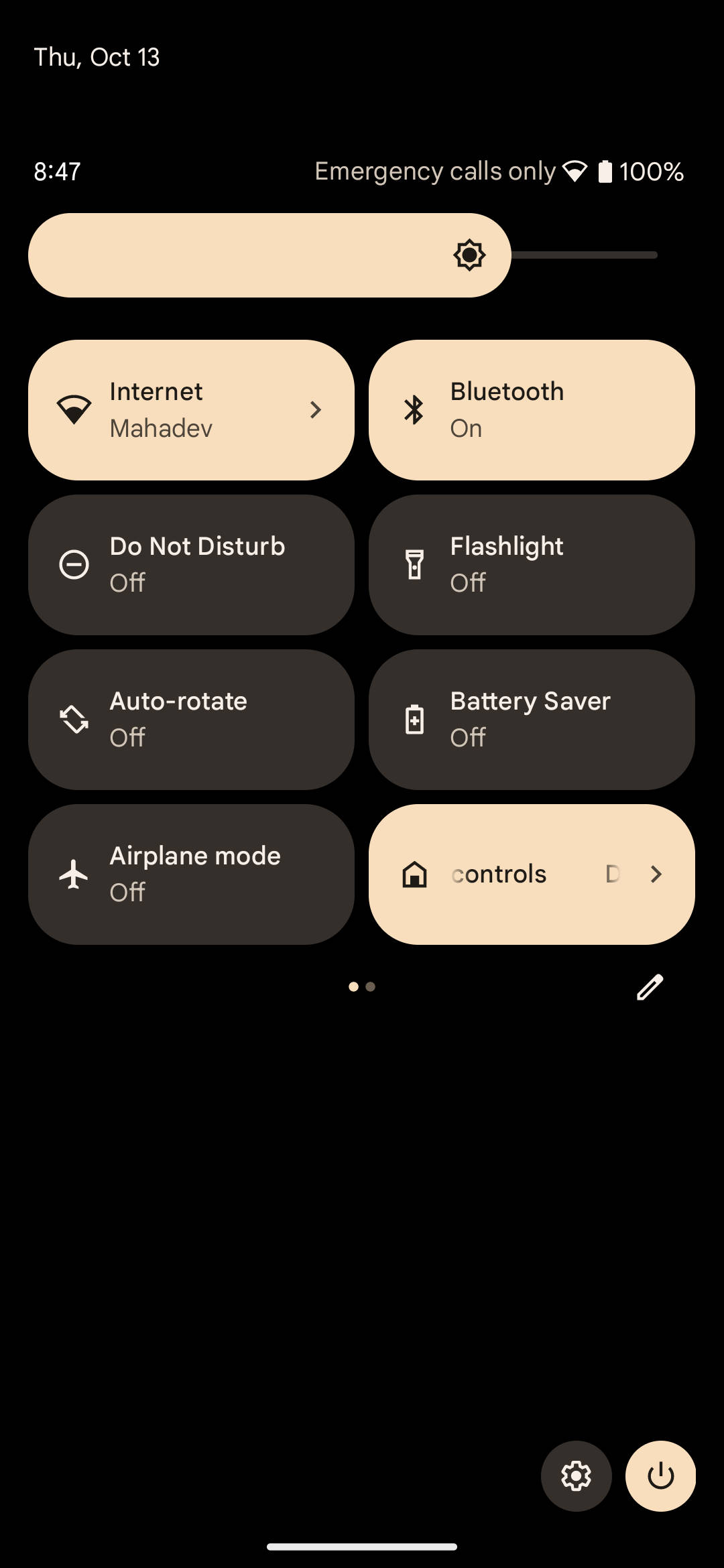The height and width of the screenshot is (1568, 724).
Task: Turn on the Flashlight
Action: (532, 565)
